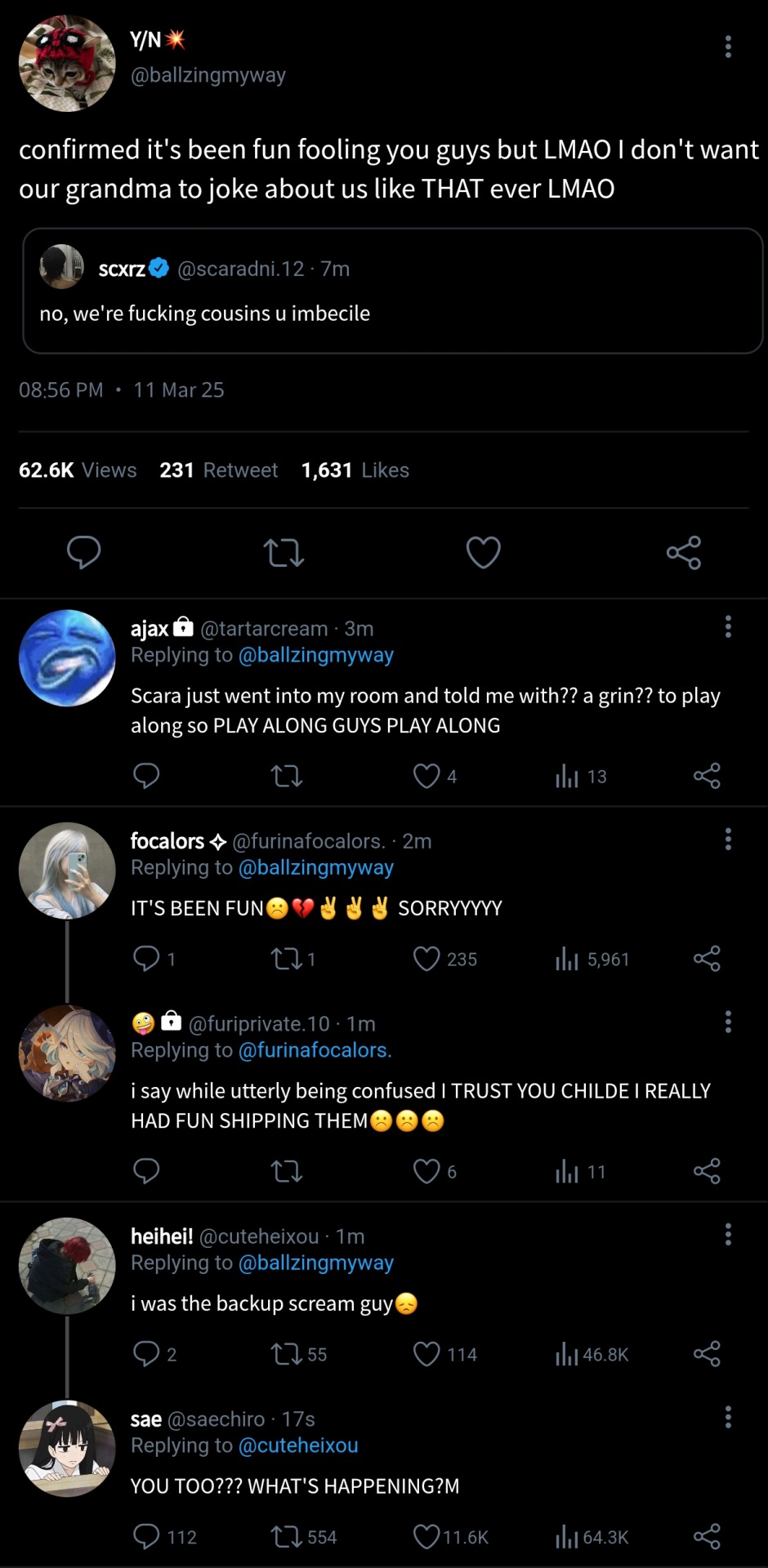This screenshot has height=1568, width=768.
Task: Retweet focalors' IT'S BEEN FUN reply
Action: [x=287, y=959]
